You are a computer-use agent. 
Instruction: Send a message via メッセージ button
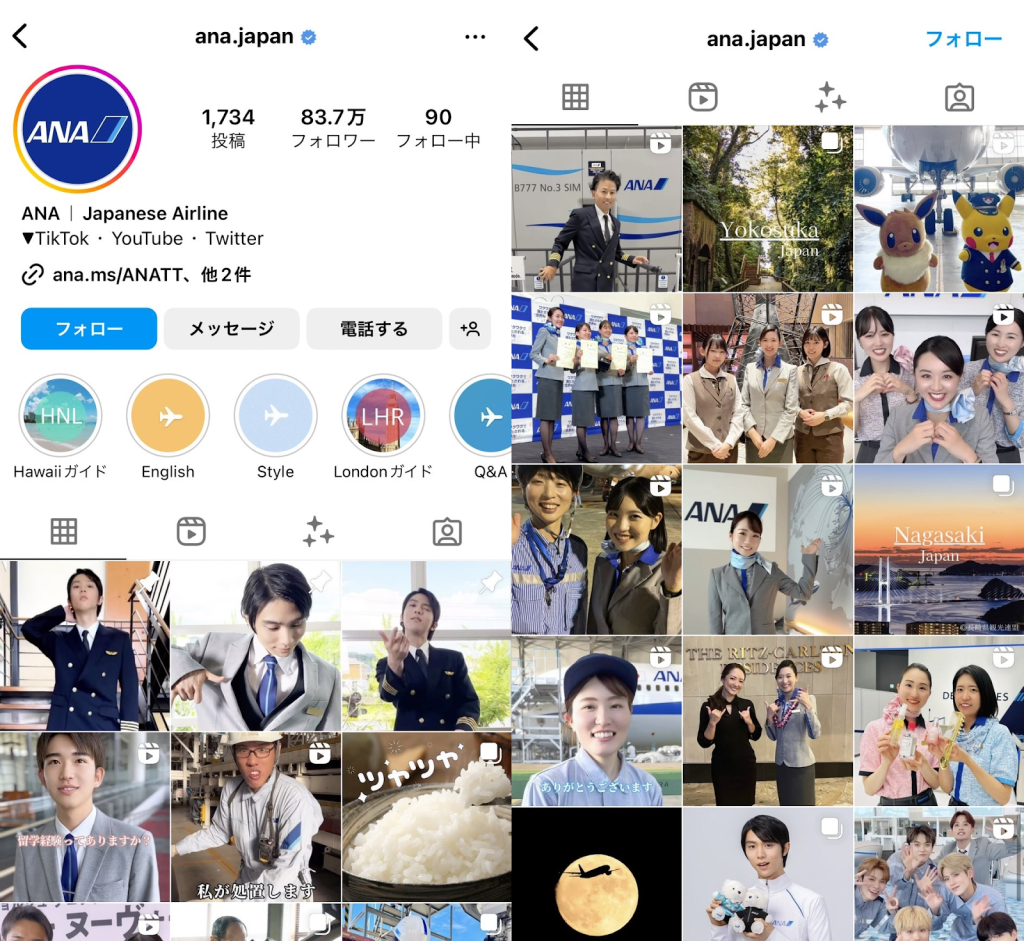tap(232, 329)
